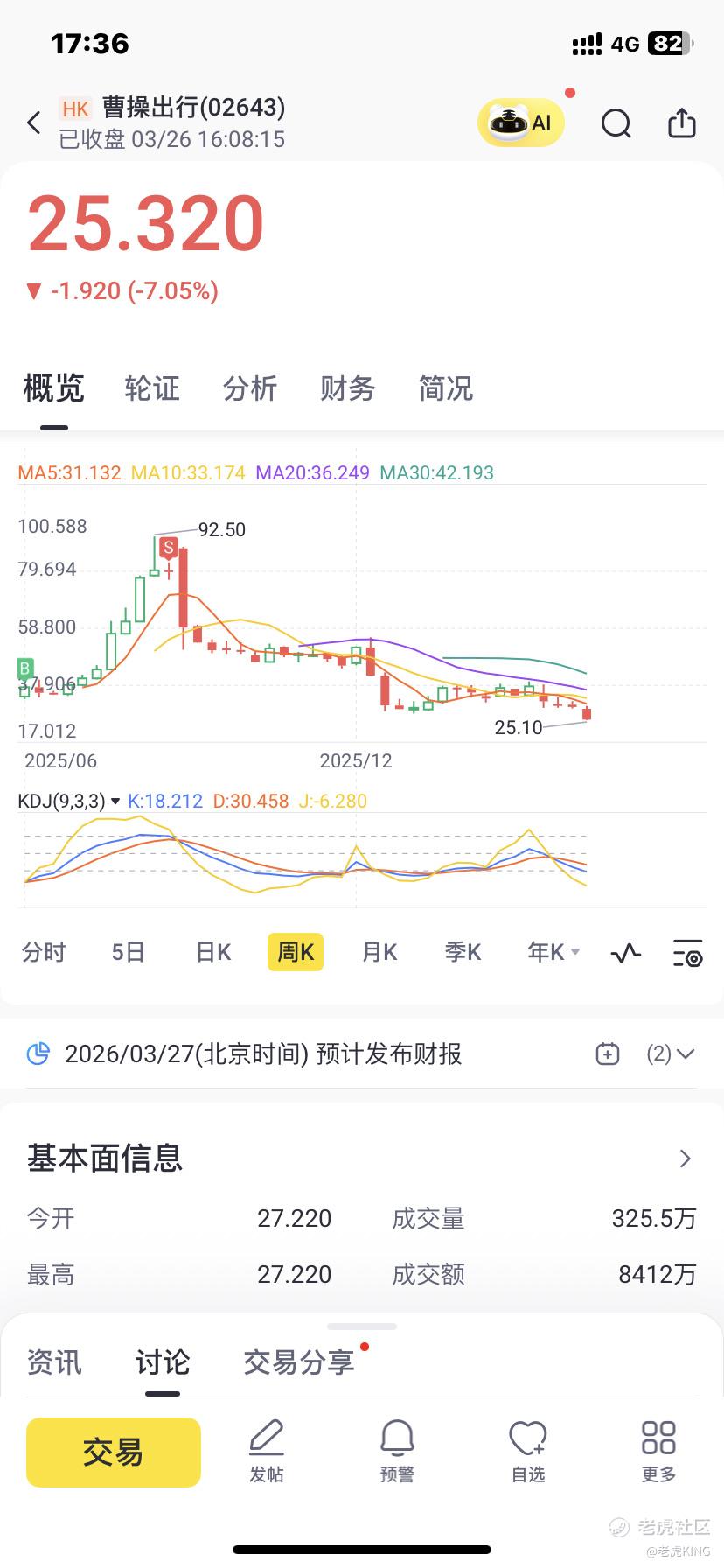The width and height of the screenshot is (724, 1568).
Task: Open the 财务 tab
Action: pos(348,388)
